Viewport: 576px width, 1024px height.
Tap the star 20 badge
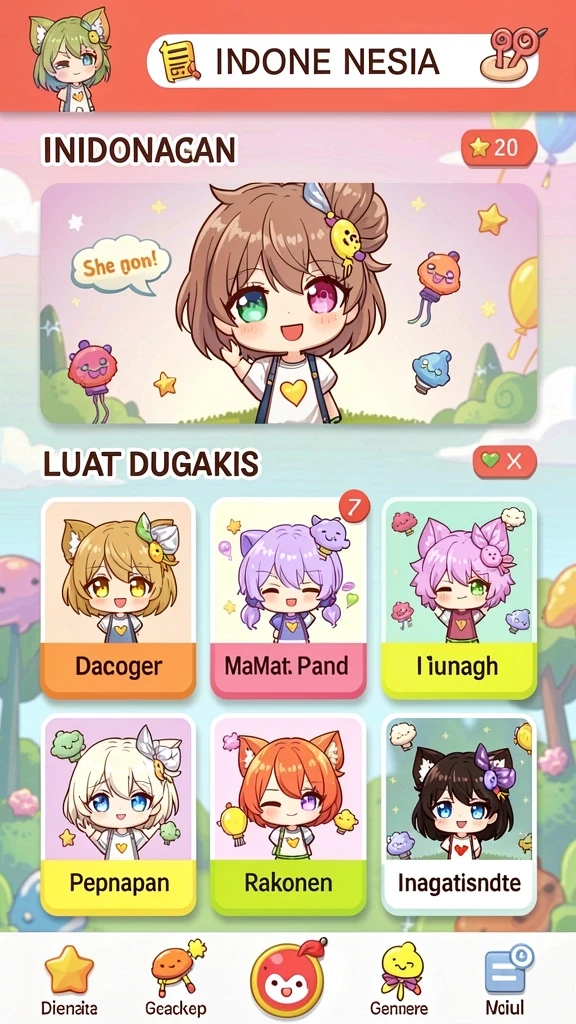(499, 148)
